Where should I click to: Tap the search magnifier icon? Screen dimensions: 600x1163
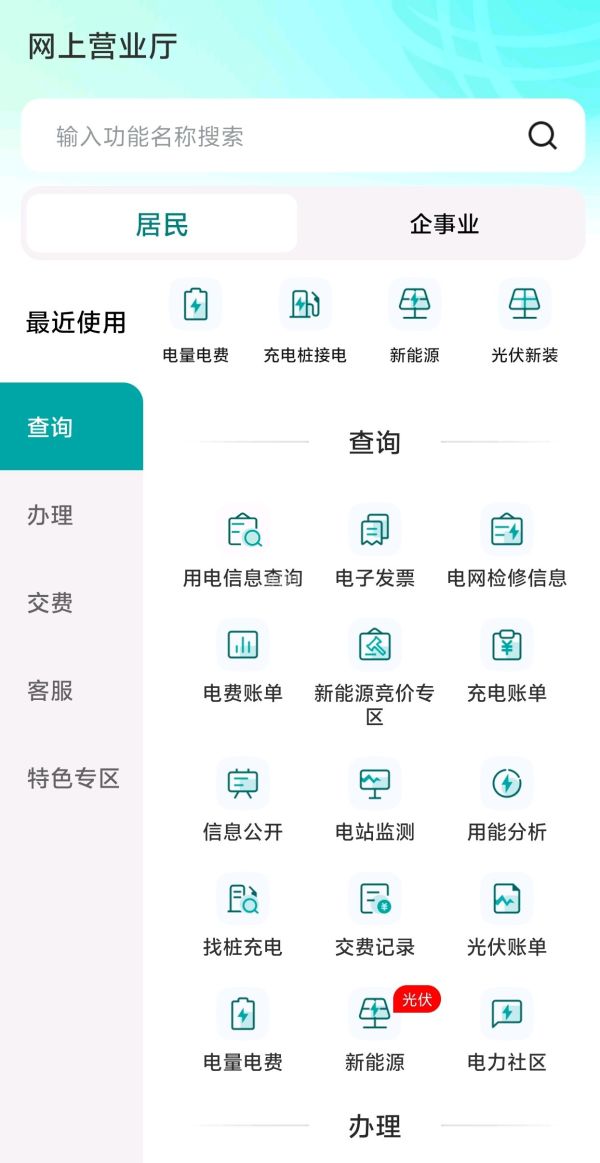pyautogui.click(x=542, y=136)
